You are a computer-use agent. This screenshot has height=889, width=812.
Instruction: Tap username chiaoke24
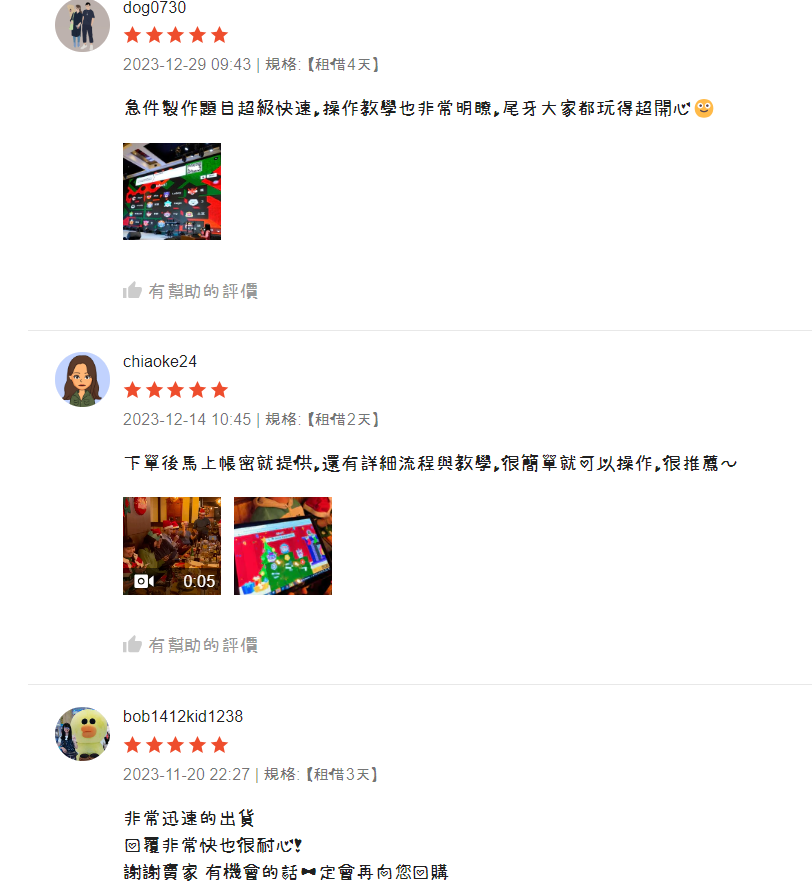coord(160,361)
